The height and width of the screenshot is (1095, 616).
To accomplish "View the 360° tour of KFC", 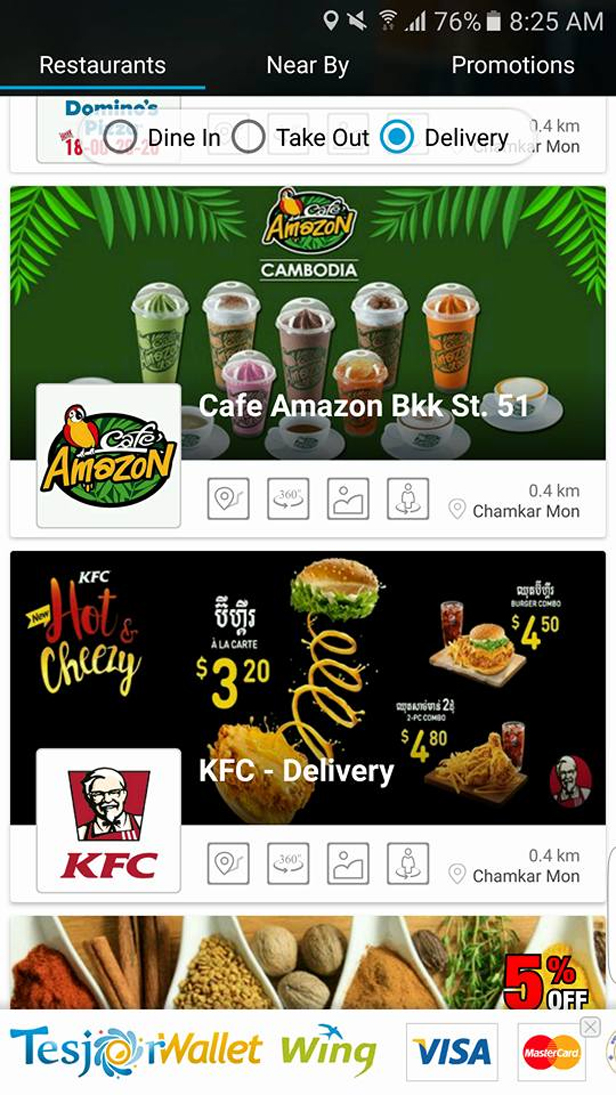I will tap(288, 864).
